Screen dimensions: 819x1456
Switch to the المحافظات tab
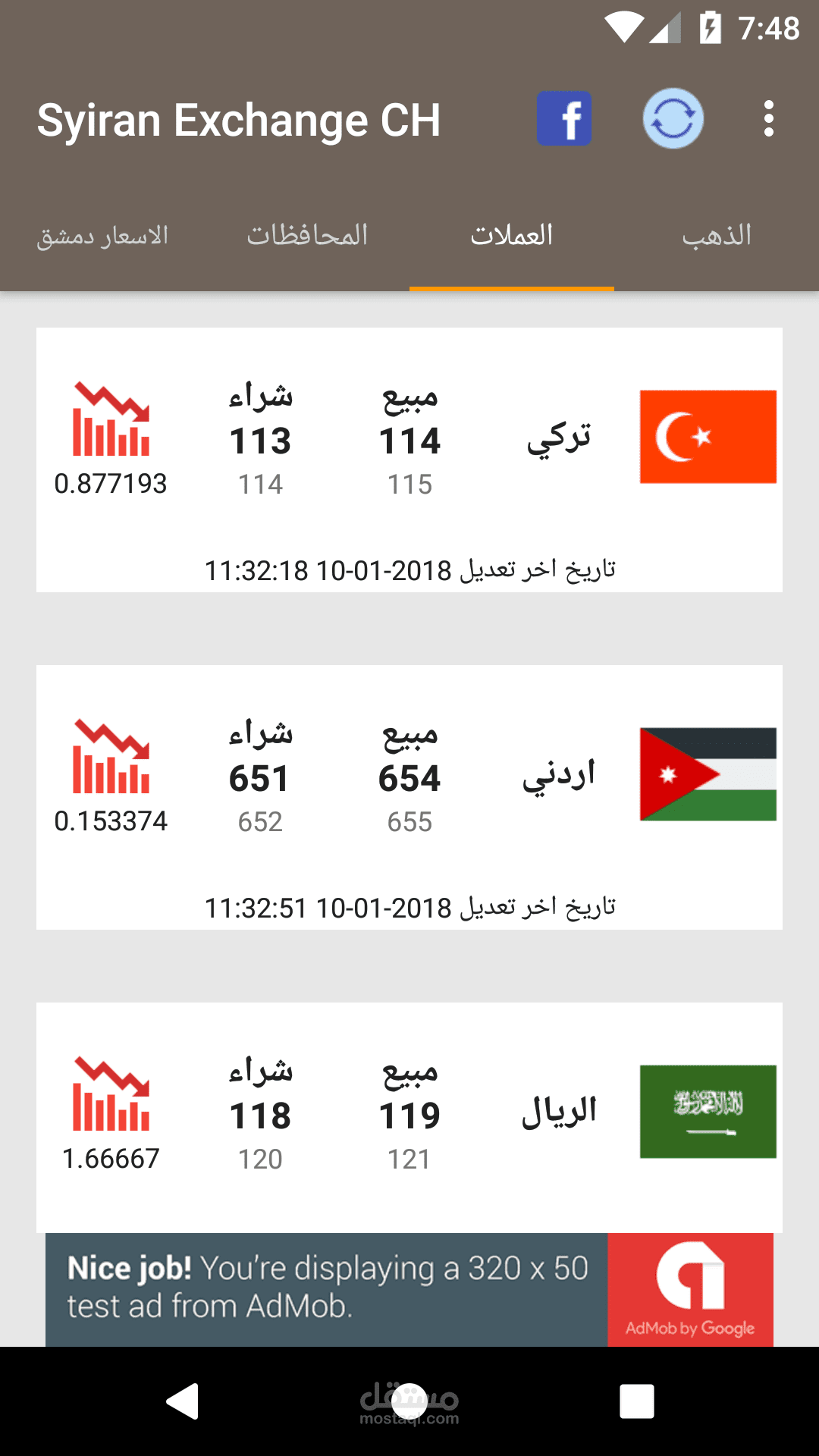tap(307, 236)
